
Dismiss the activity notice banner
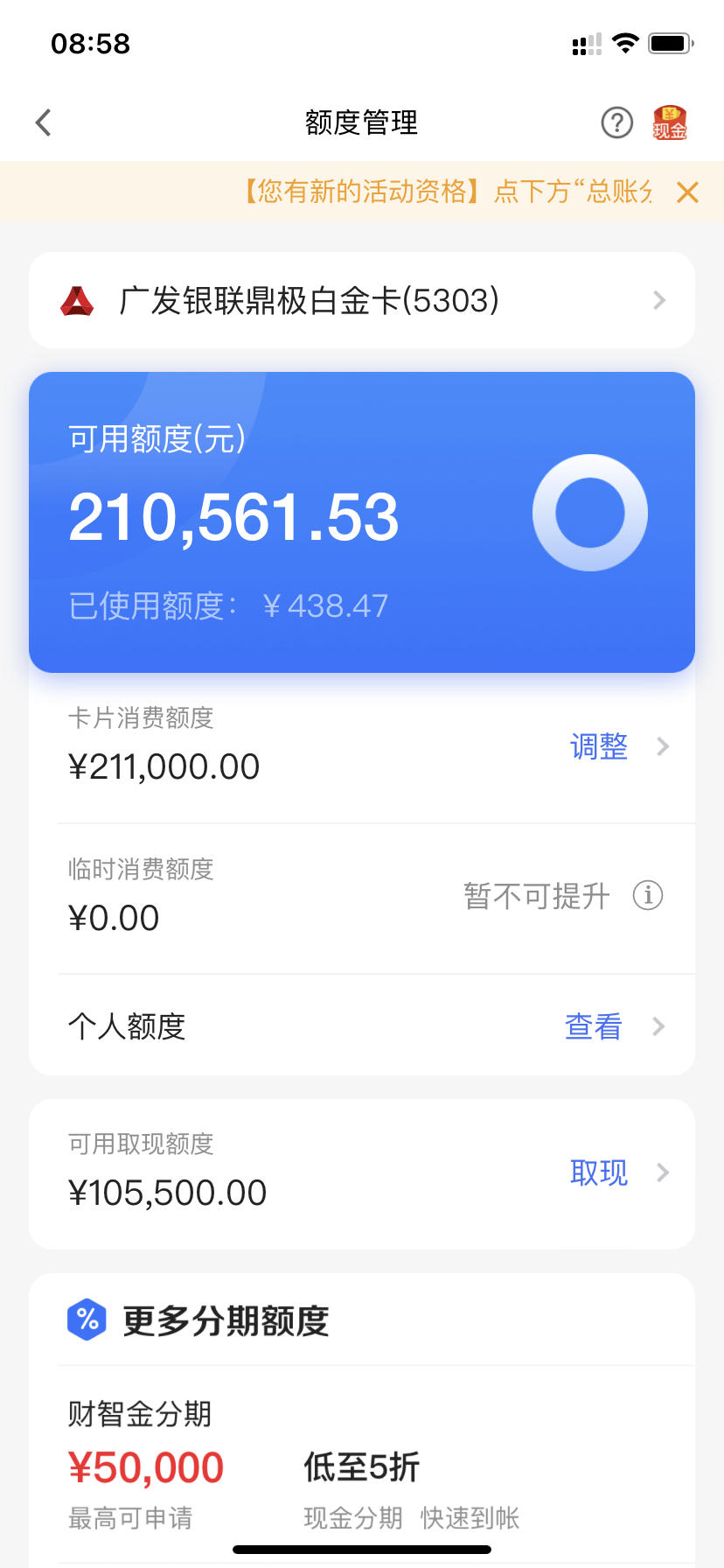[688, 192]
